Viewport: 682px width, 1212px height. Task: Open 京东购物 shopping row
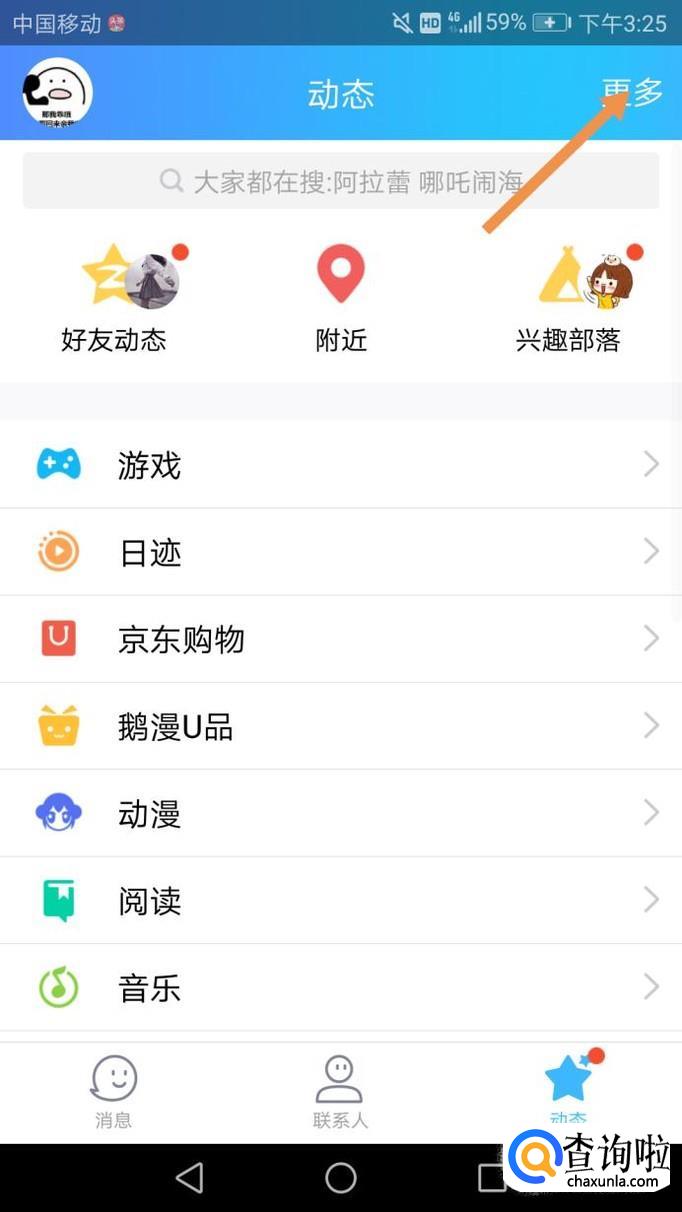click(341, 639)
